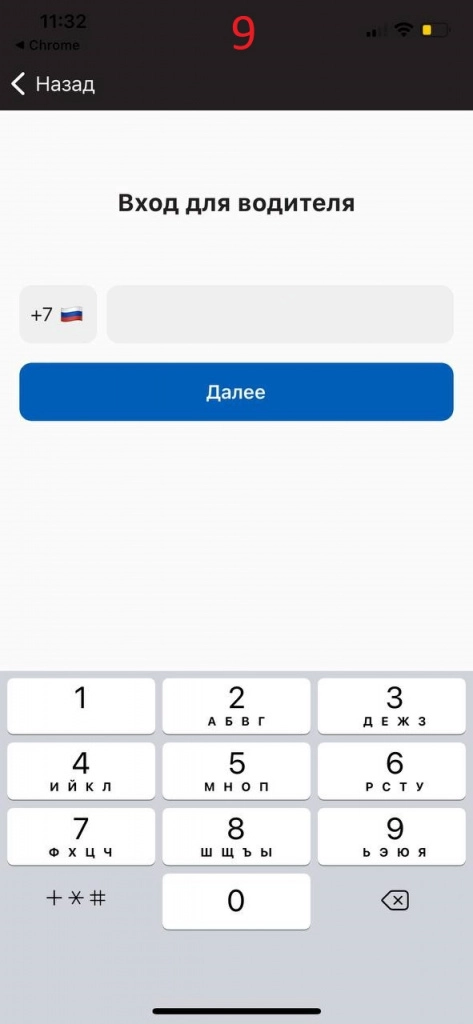Viewport: 473px width, 1024px height.
Task: Go back with the Назад button
Action: (x=53, y=84)
